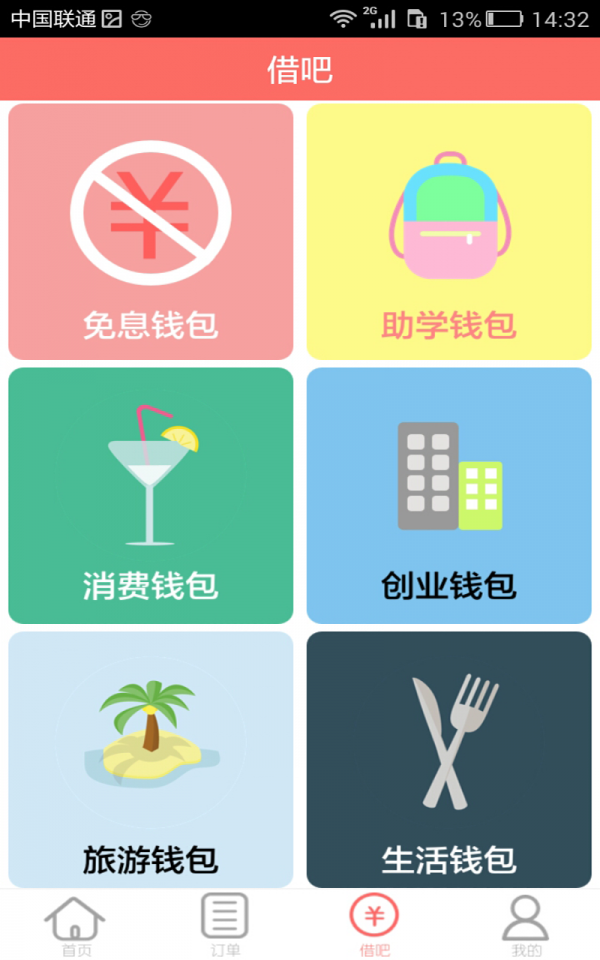Tap the 创业钱包 tile
This screenshot has width=600, height=960.
click(x=449, y=496)
